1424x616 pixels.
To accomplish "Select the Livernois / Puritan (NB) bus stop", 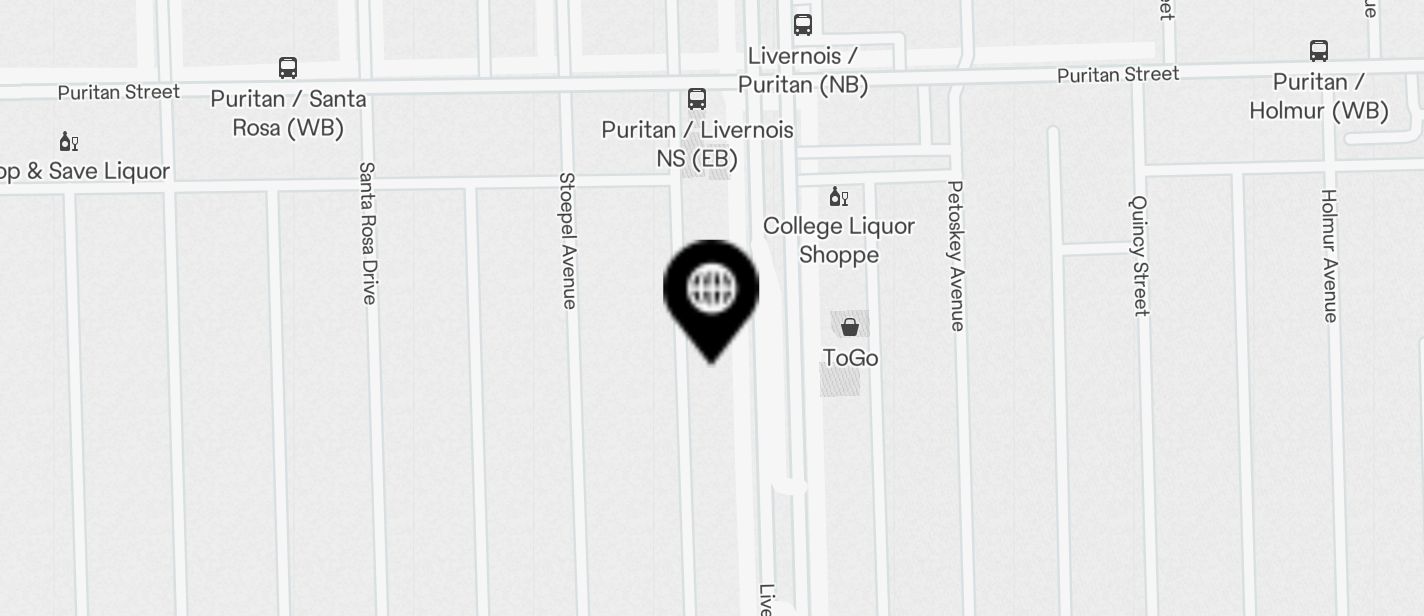I will pos(802,25).
